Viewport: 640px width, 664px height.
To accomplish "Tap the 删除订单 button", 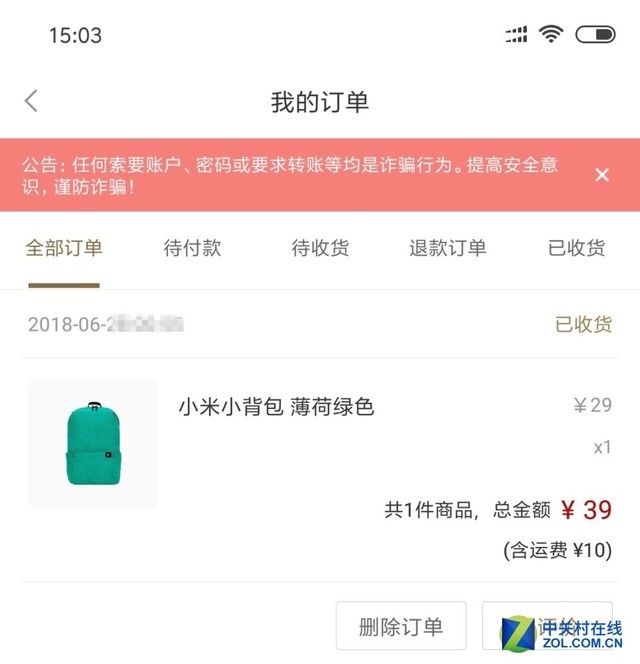I will [x=401, y=628].
